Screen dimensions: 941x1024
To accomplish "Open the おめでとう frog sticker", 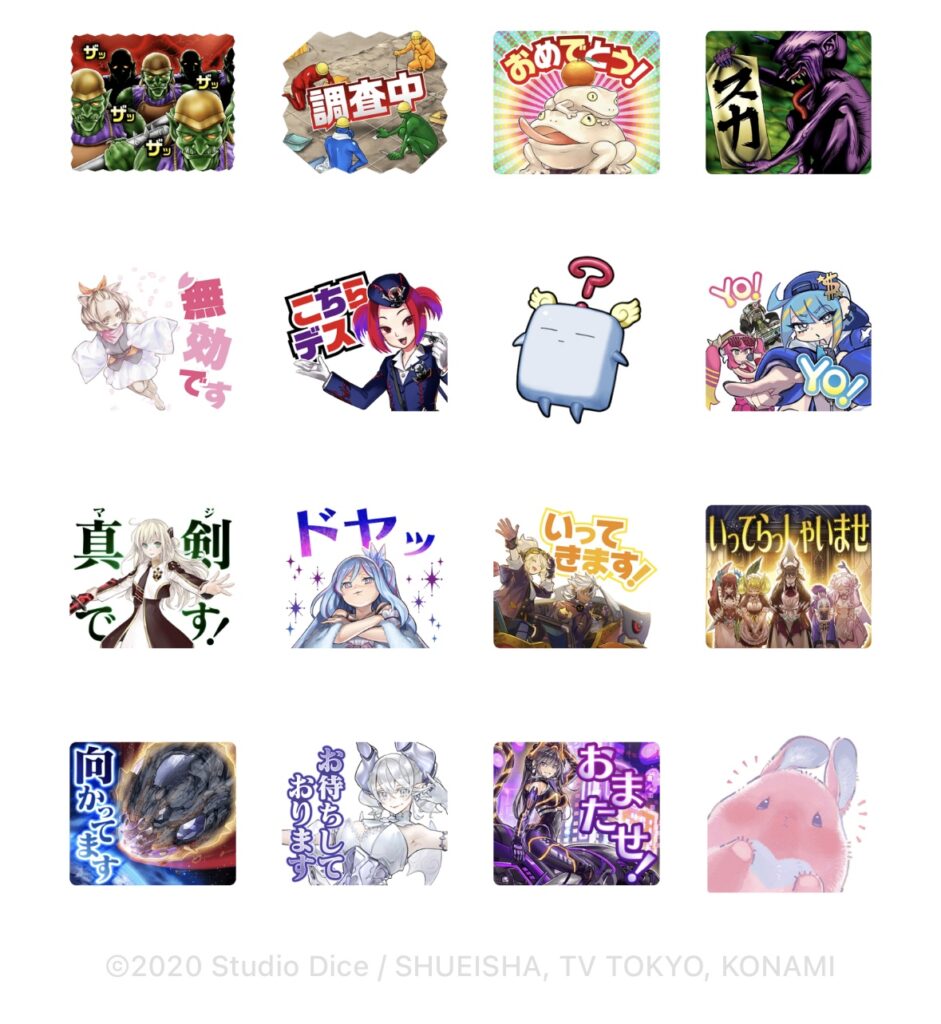I will 576,102.
